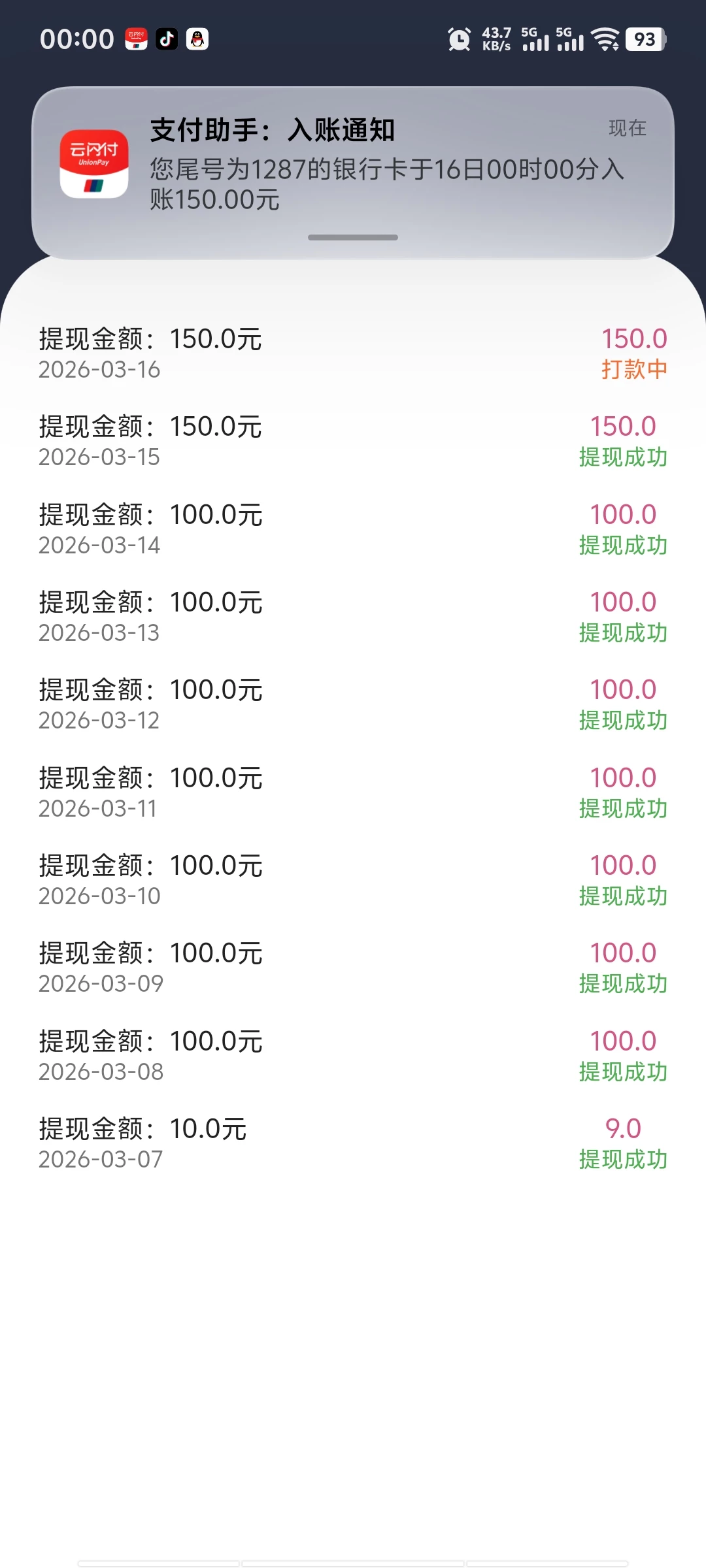Tap the 打款中 status for 2026-03-16

pyautogui.click(x=632, y=368)
